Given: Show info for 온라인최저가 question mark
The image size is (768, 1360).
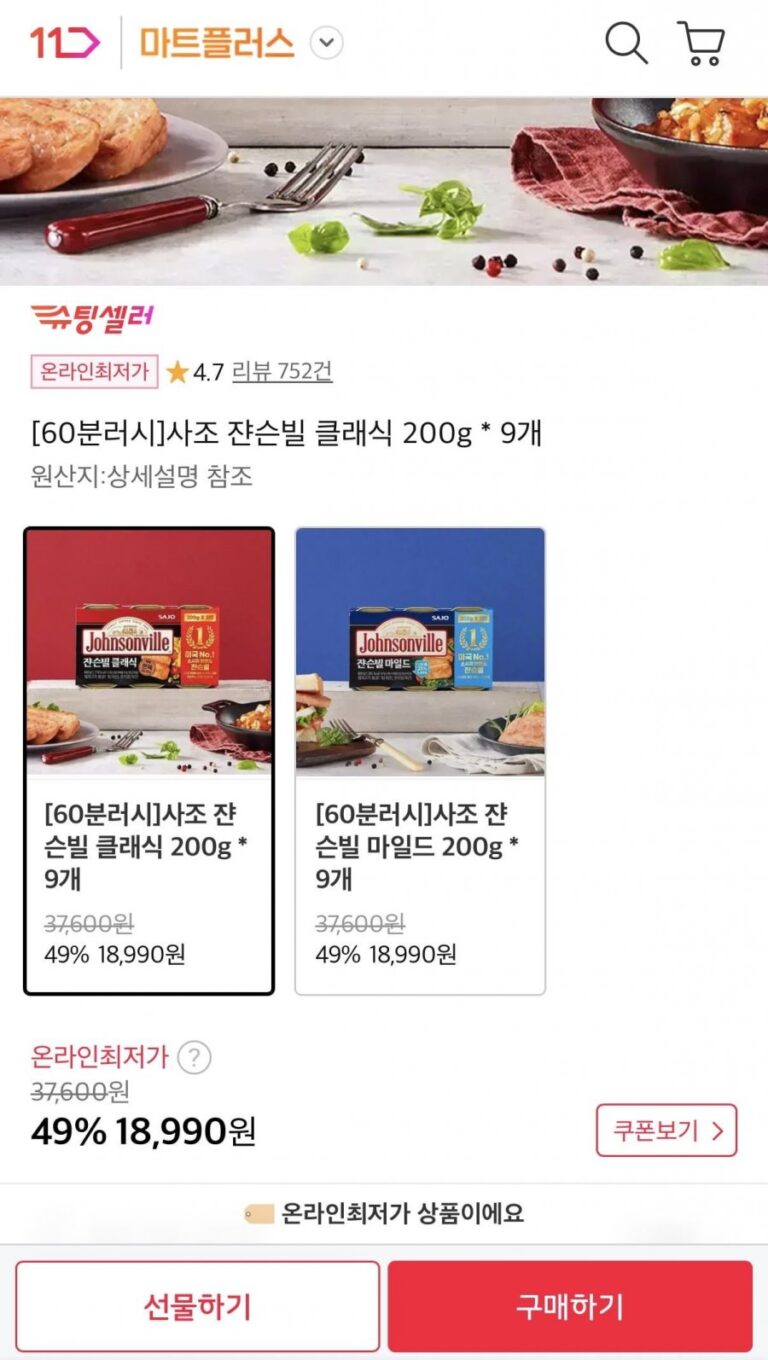Looking at the screenshot, I should 194,1057.
